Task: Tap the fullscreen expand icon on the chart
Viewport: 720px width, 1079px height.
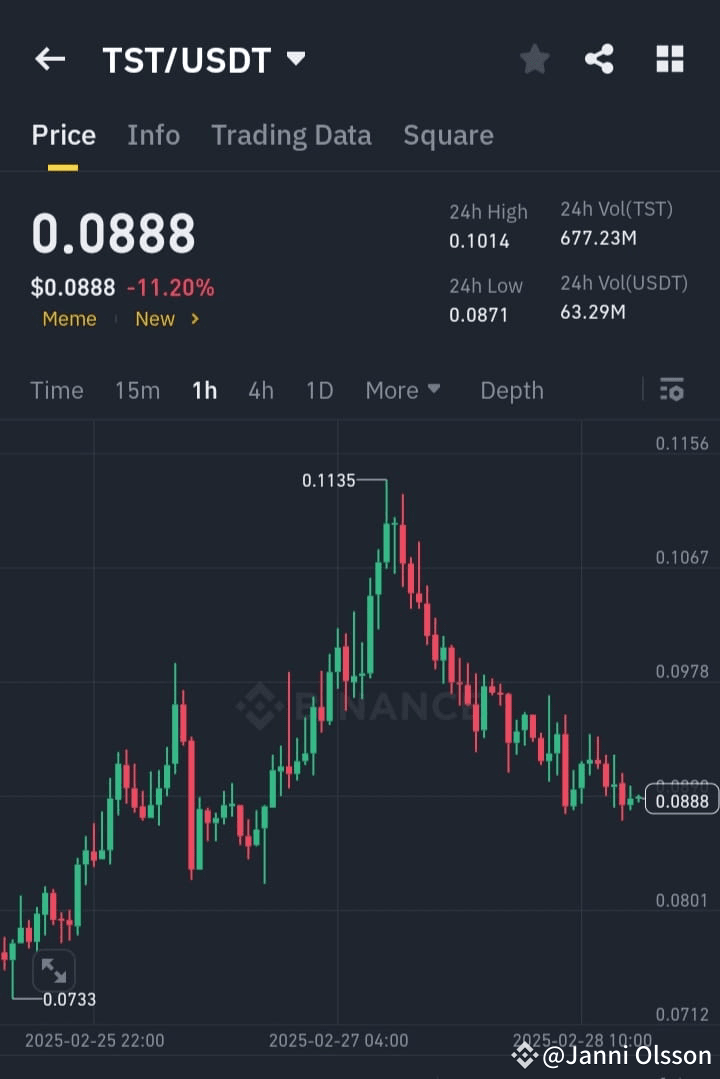Action: point(53,971)
